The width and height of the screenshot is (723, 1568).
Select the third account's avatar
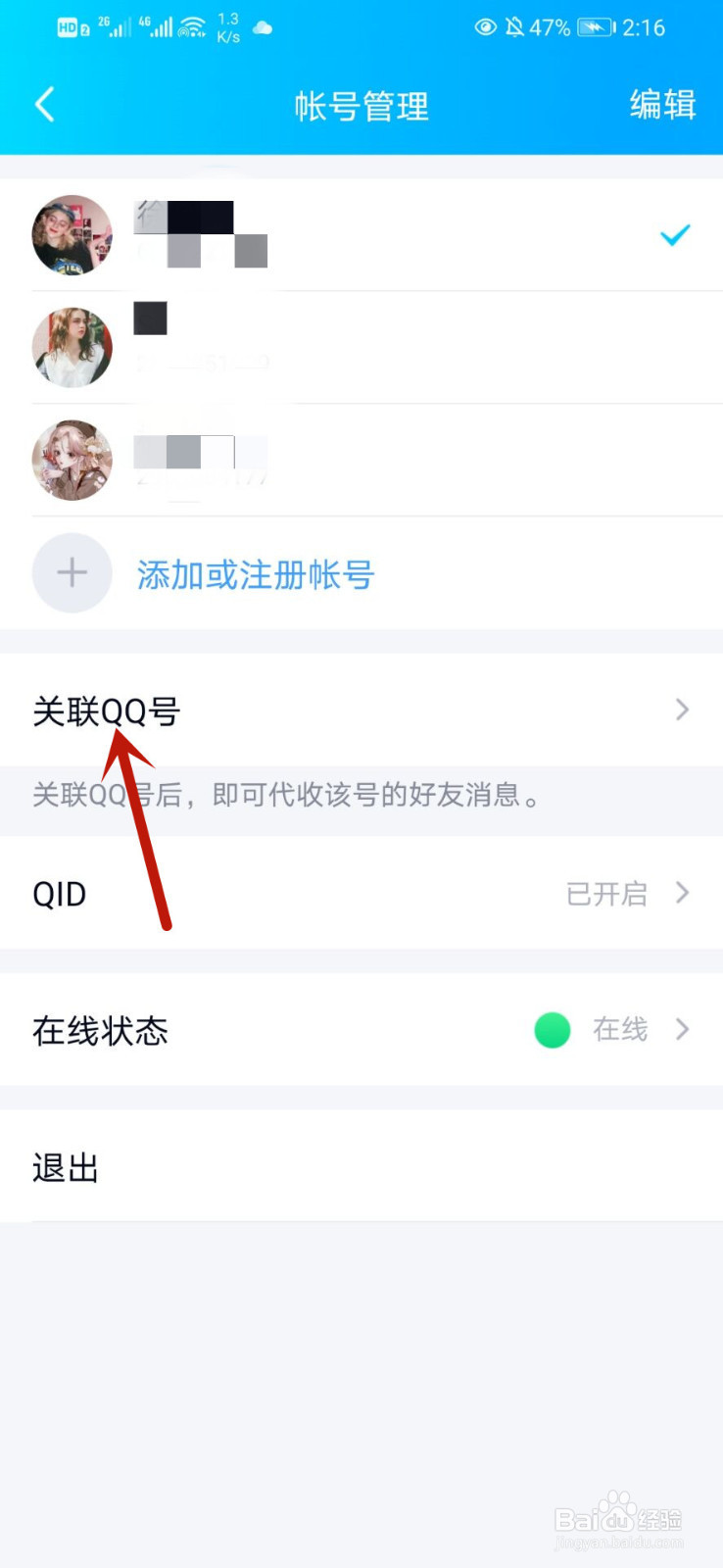coord(72,461)
